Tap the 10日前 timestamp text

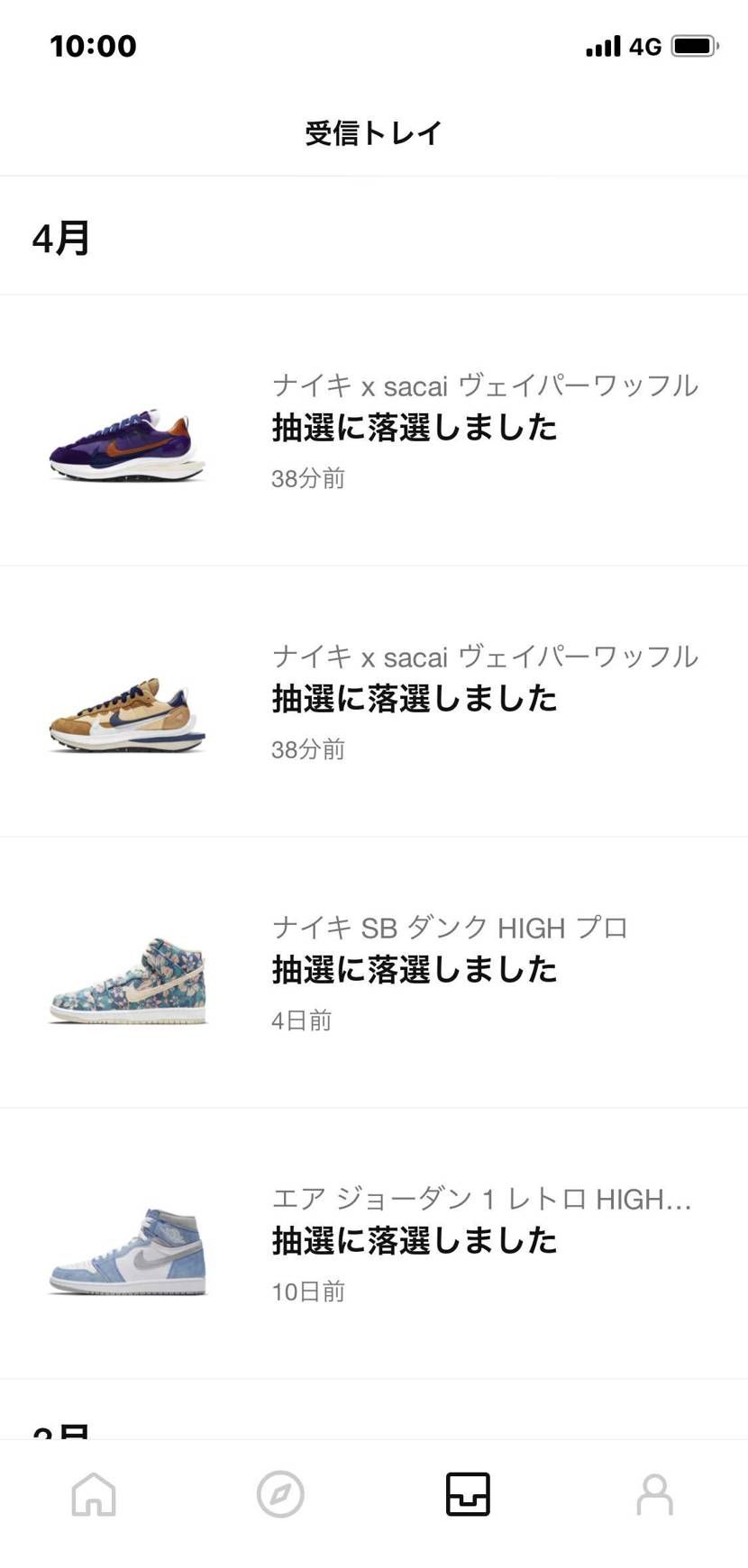307,1291
